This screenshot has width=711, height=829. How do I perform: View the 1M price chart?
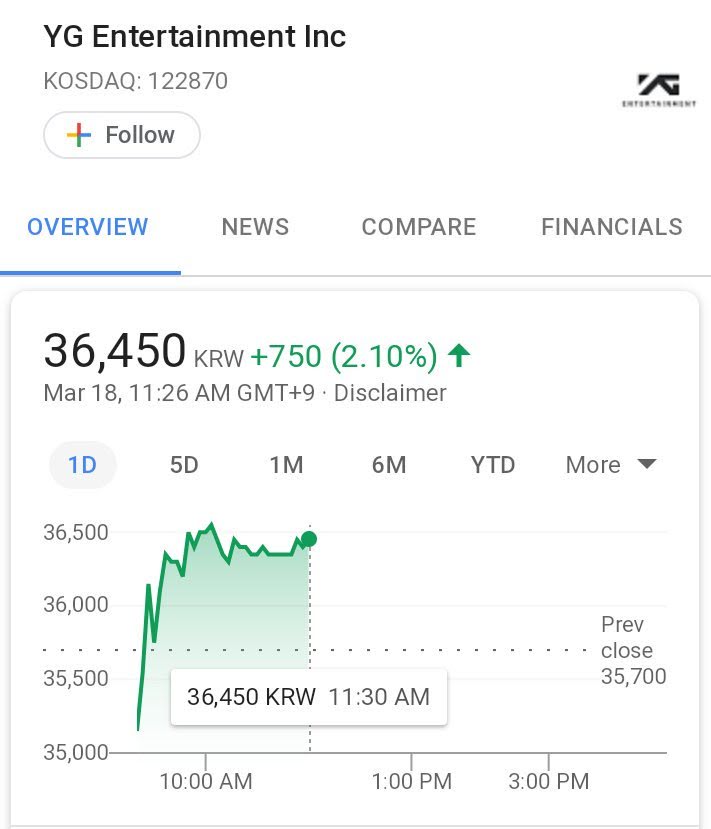(286, 465)
